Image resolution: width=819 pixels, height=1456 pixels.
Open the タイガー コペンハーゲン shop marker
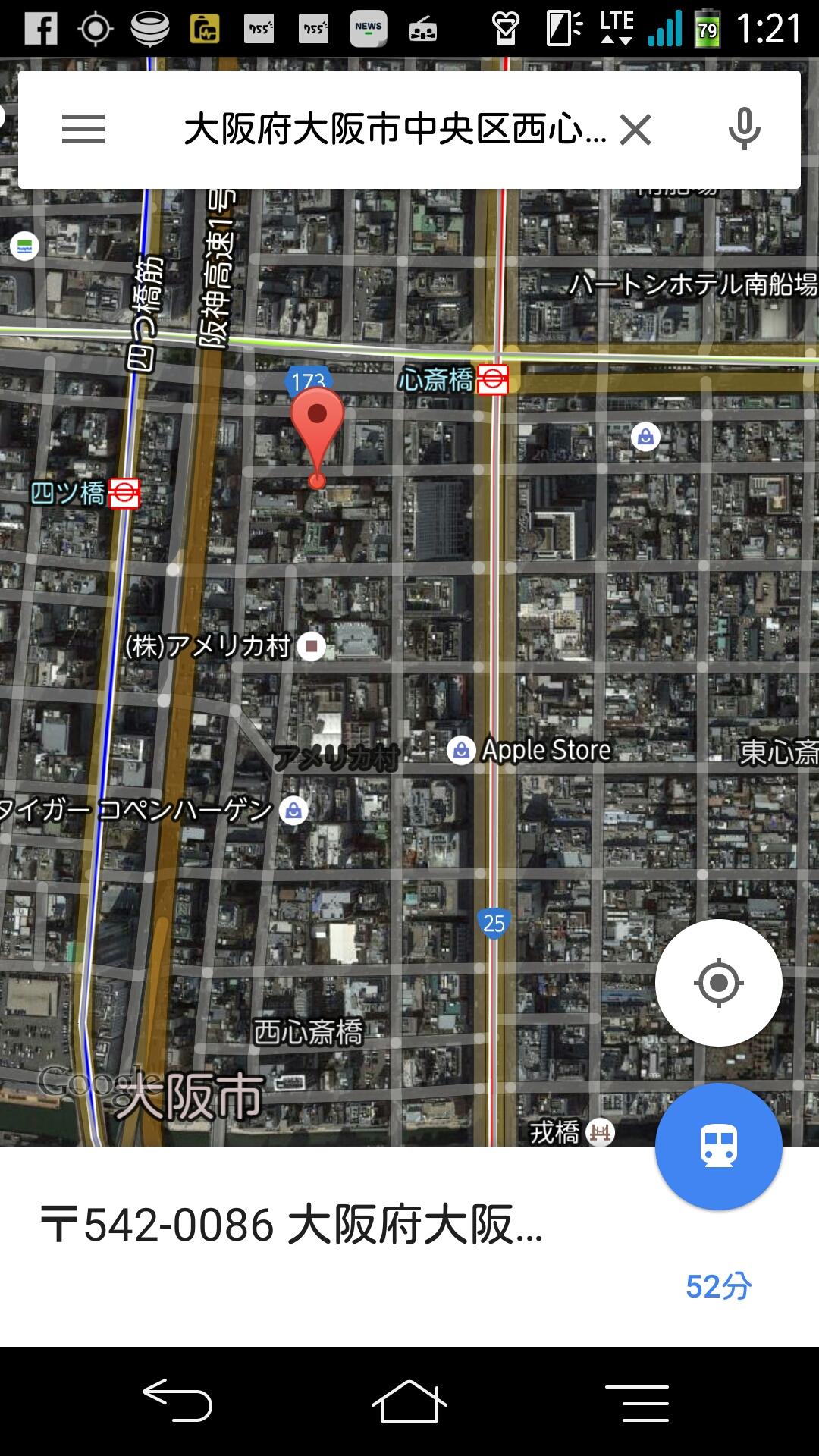(x=293, y=811)
